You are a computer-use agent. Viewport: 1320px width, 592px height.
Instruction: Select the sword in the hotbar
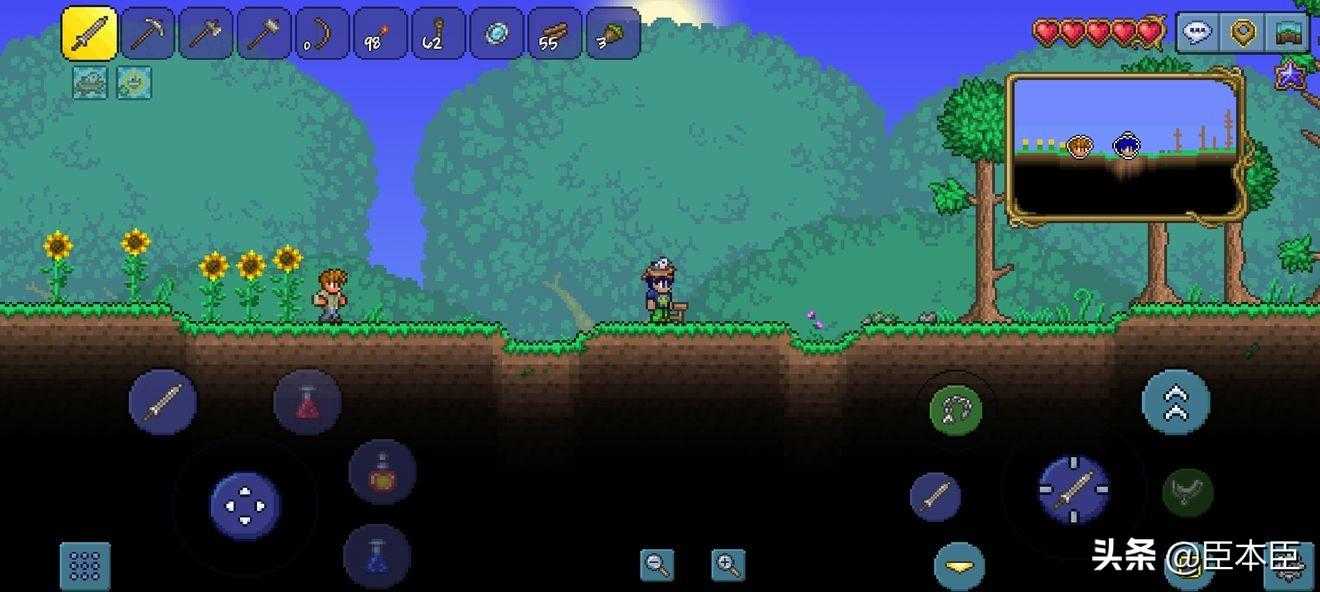point(90,34)
